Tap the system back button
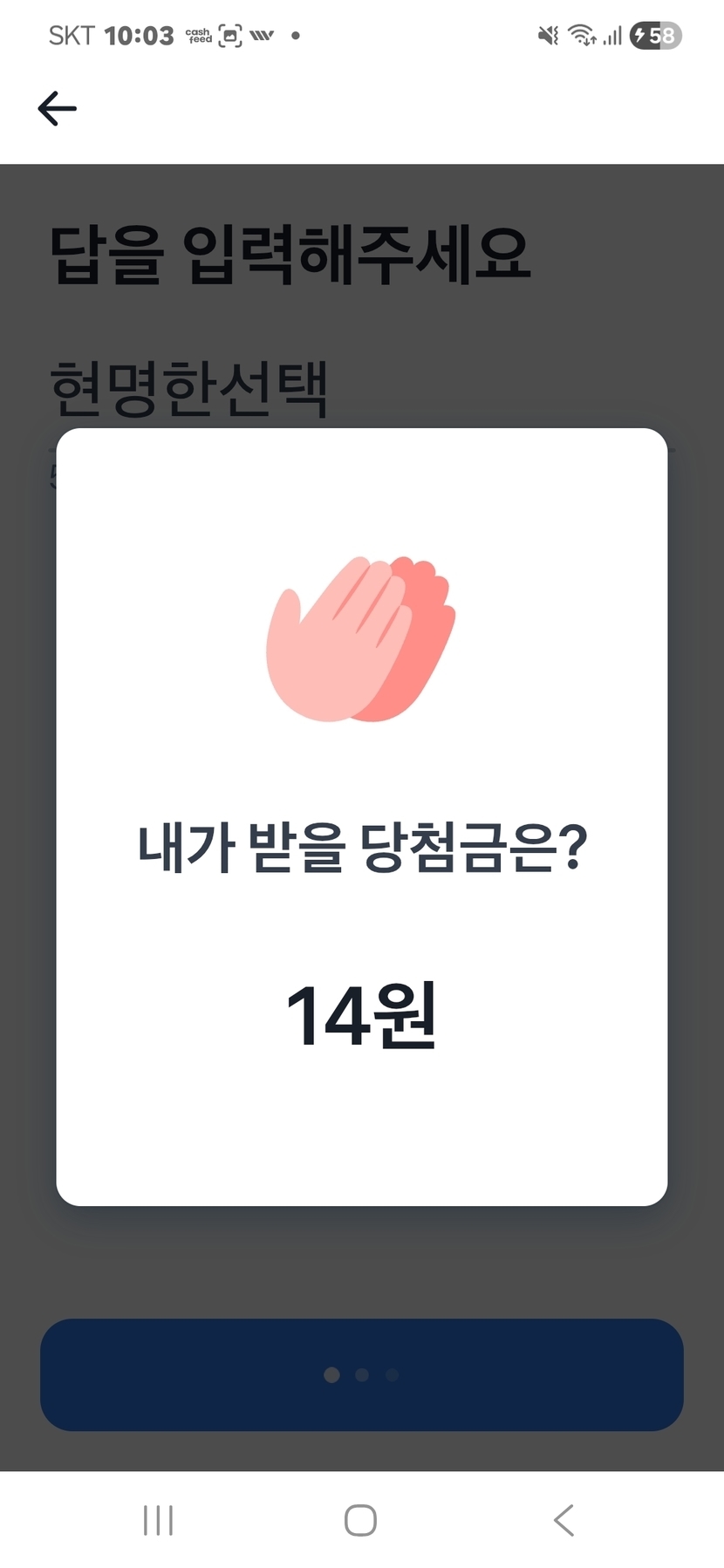This screenshot has height=1568, width=724. pyautogui.click(x=564, y=1520)
